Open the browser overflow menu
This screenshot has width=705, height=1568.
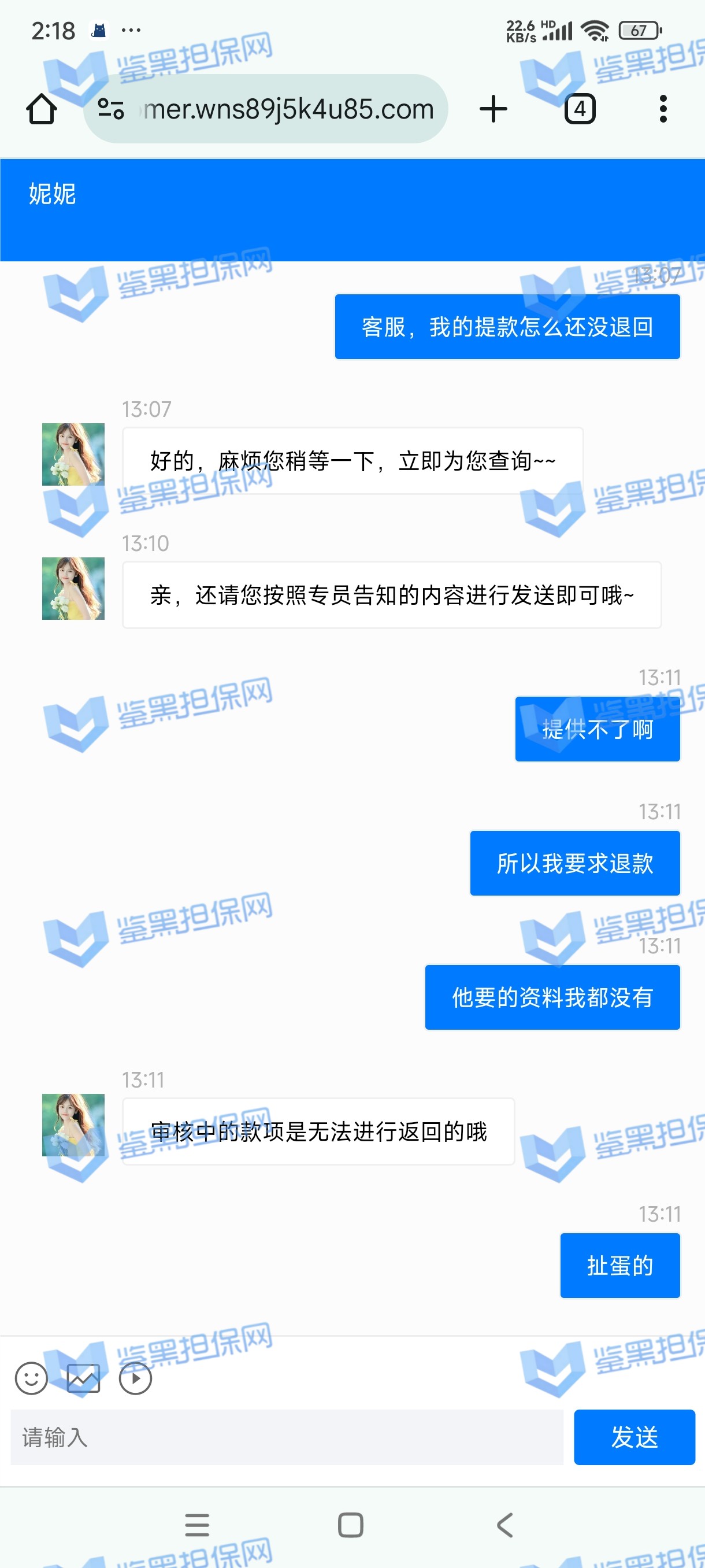pyautogui.click(x=662, y=110)
